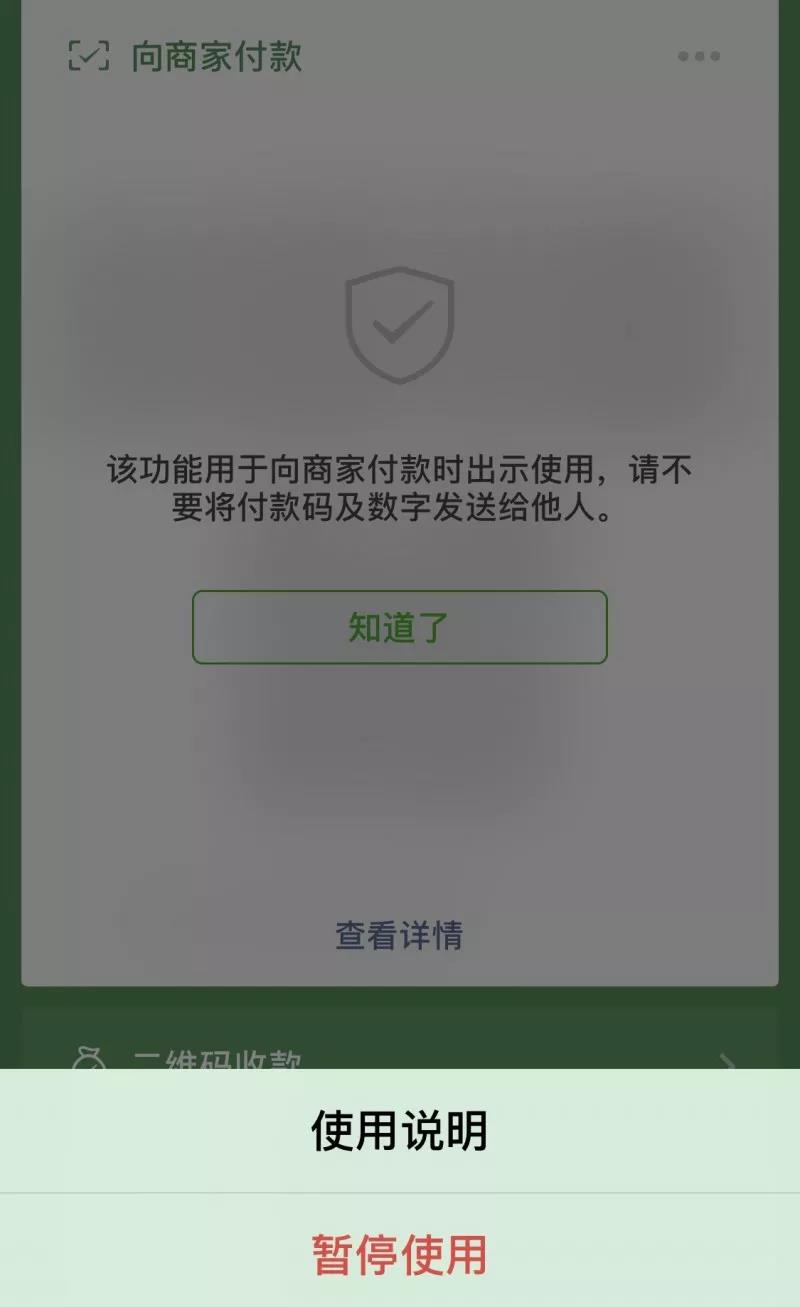Open the 二维码收款 row

399,1052
